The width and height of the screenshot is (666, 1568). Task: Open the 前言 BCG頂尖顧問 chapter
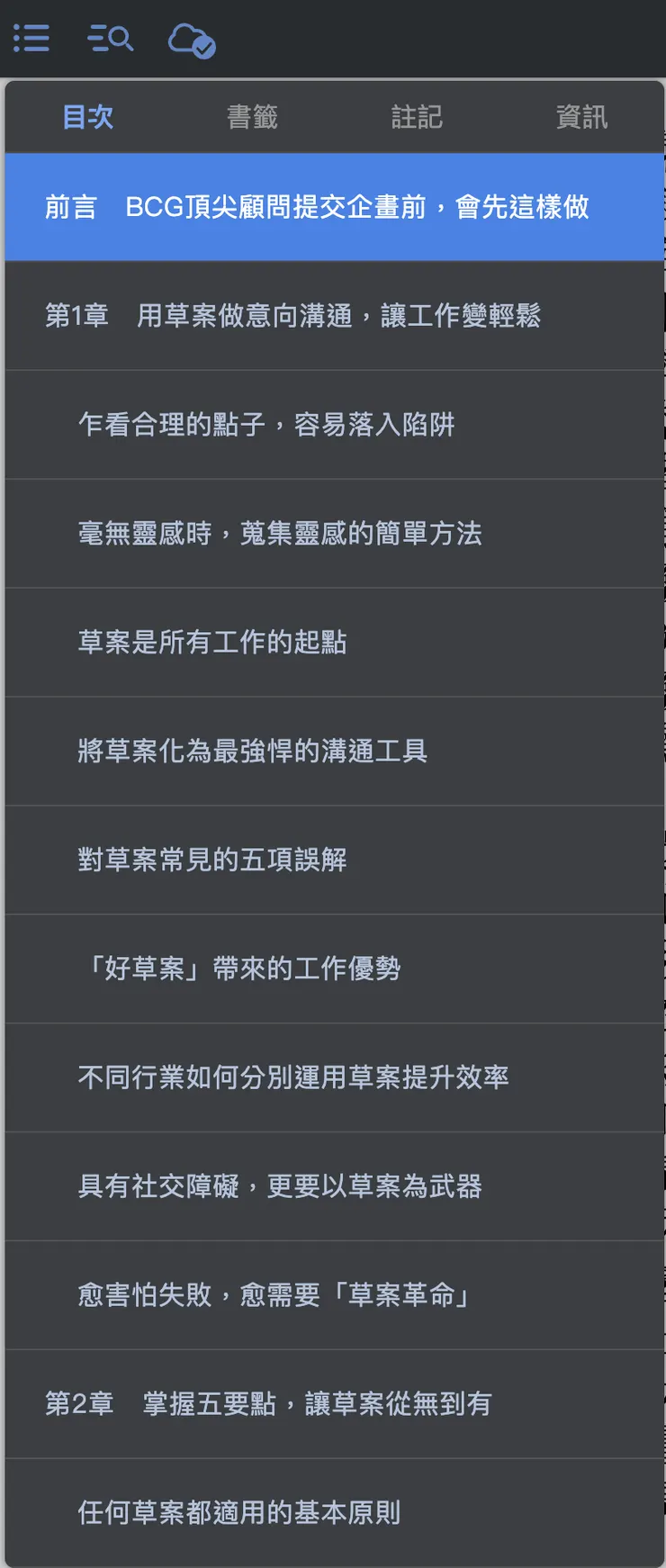(317, 207)
